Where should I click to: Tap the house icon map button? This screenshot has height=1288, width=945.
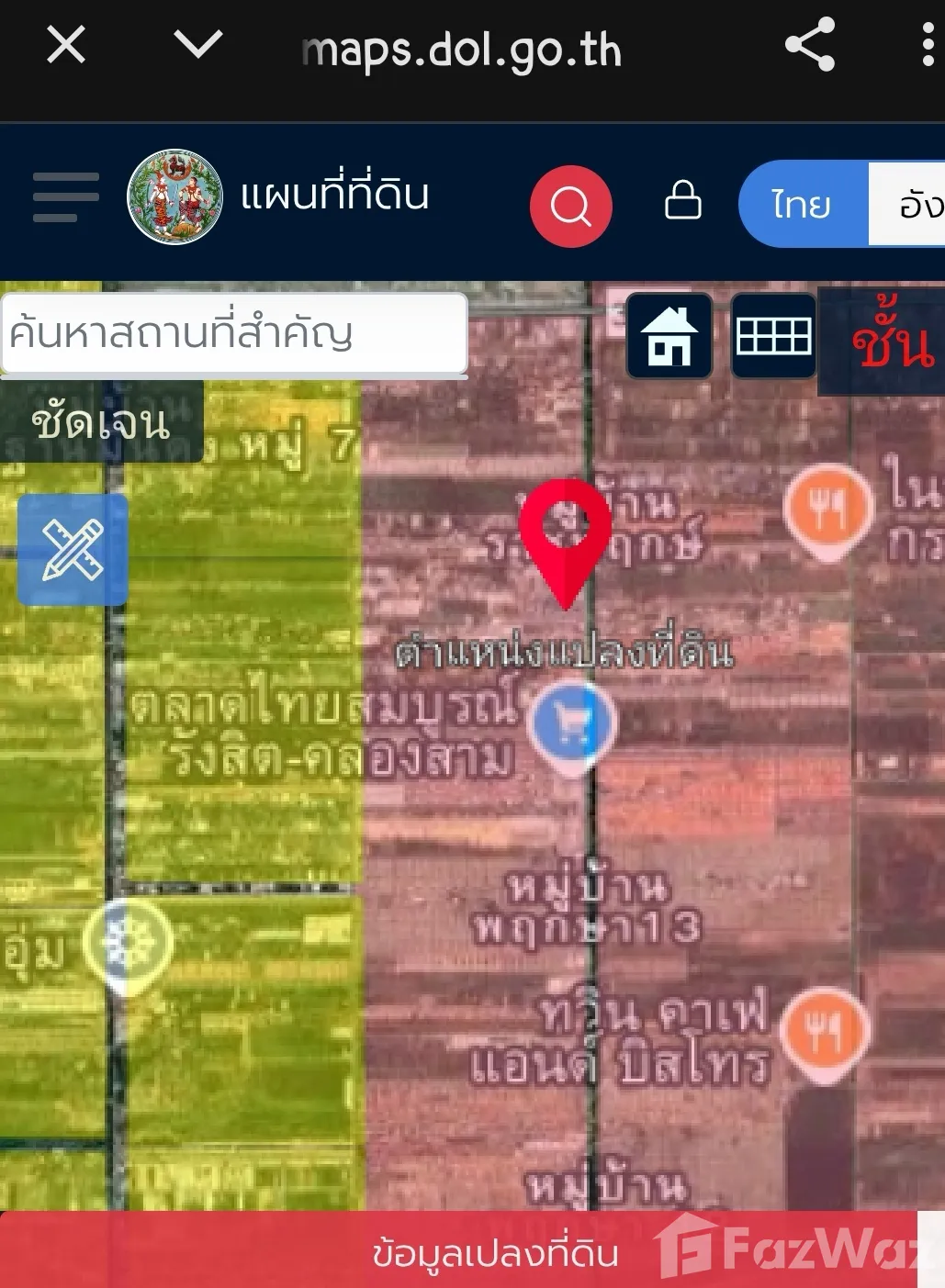669,336
